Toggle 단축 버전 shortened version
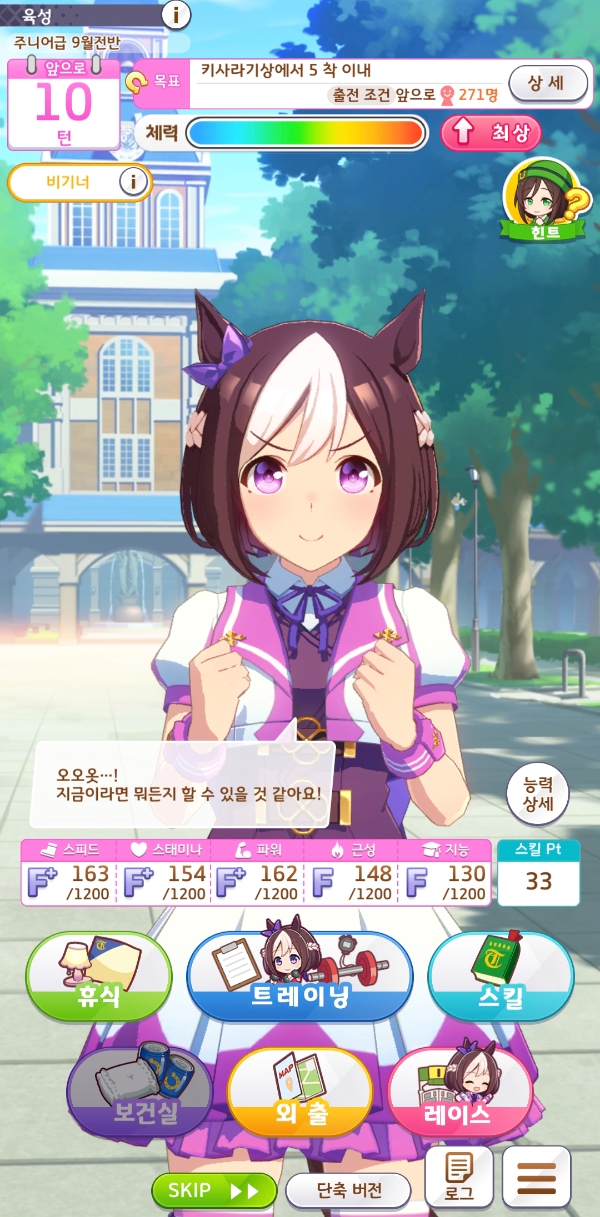The image size is (600, 1217). pyautogui.click(x=348, y=1190)
